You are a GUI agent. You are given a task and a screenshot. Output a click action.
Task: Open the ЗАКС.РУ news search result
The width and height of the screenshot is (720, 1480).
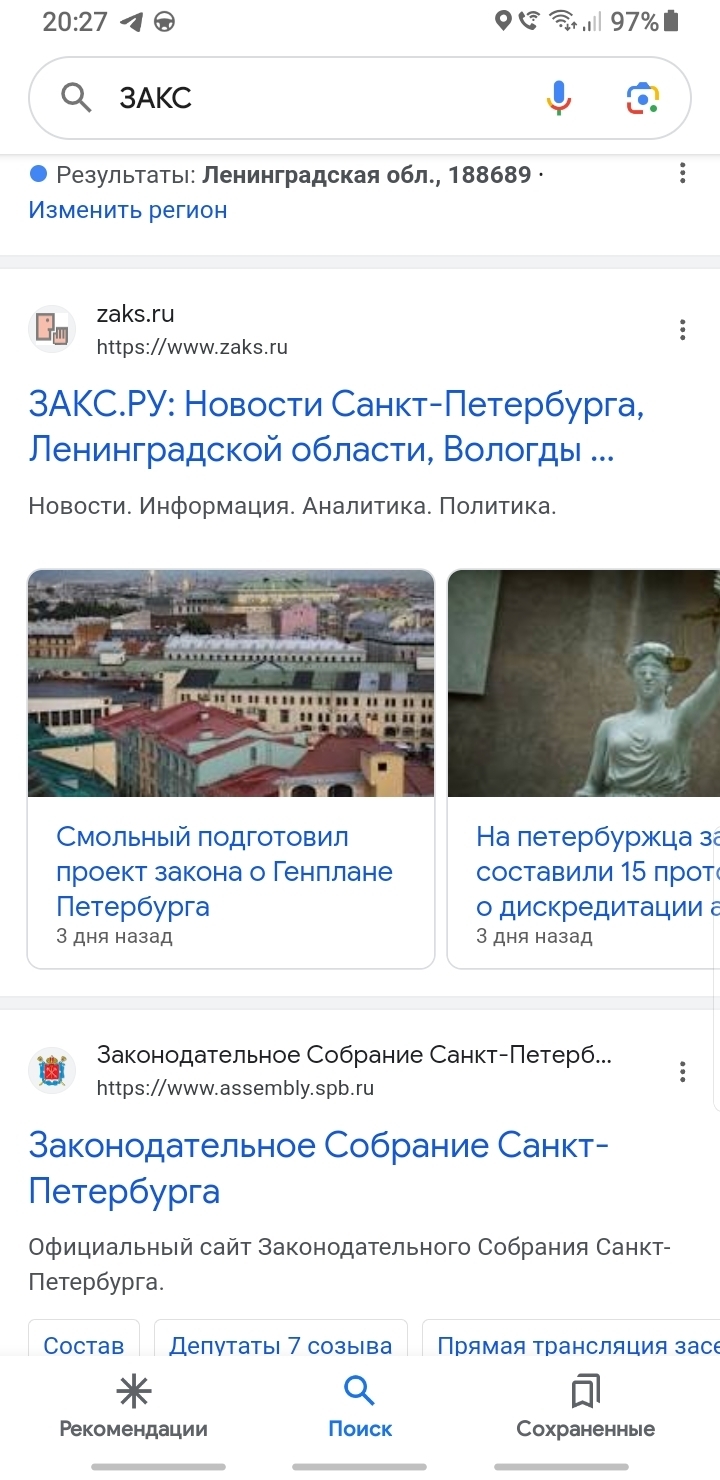point(335,428)
